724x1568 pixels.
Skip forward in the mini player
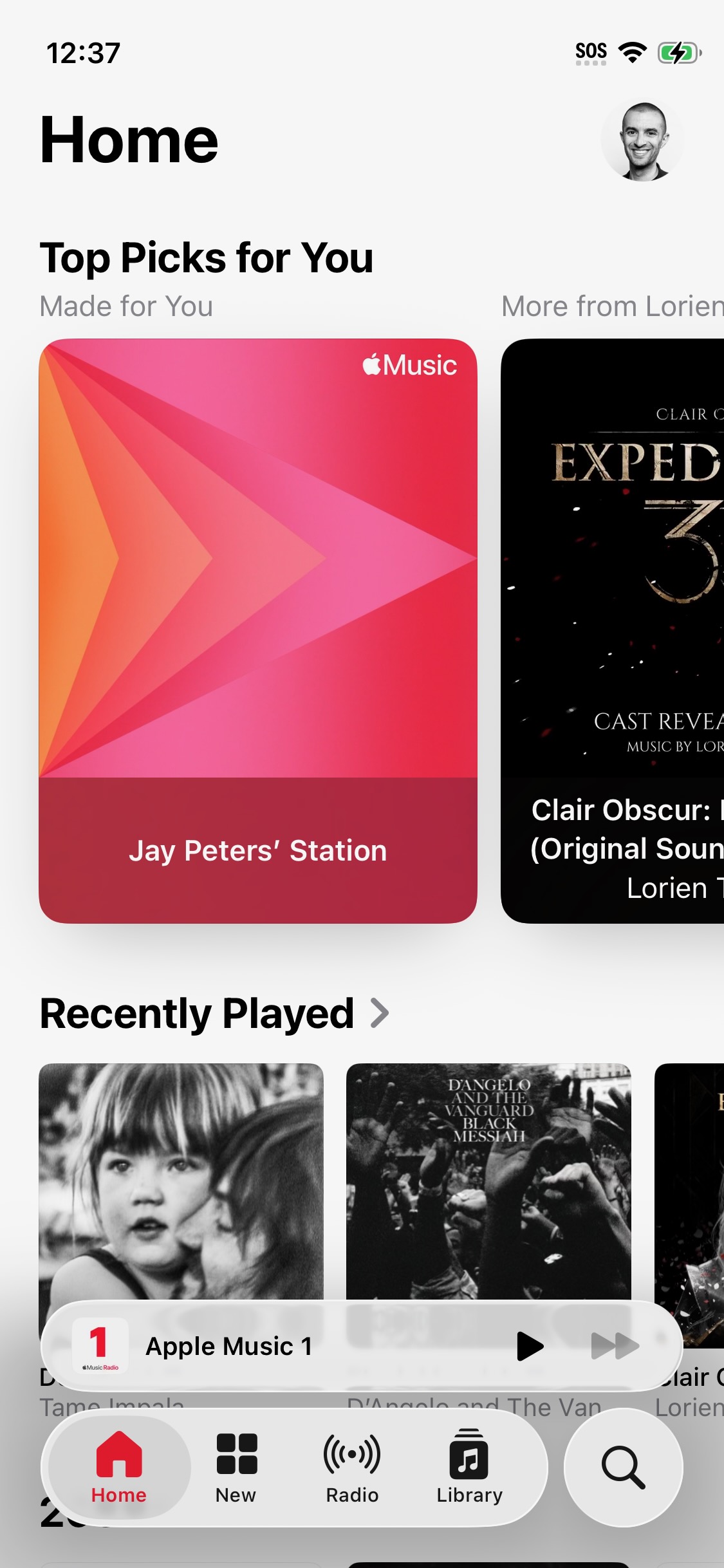coord(614,1346)
